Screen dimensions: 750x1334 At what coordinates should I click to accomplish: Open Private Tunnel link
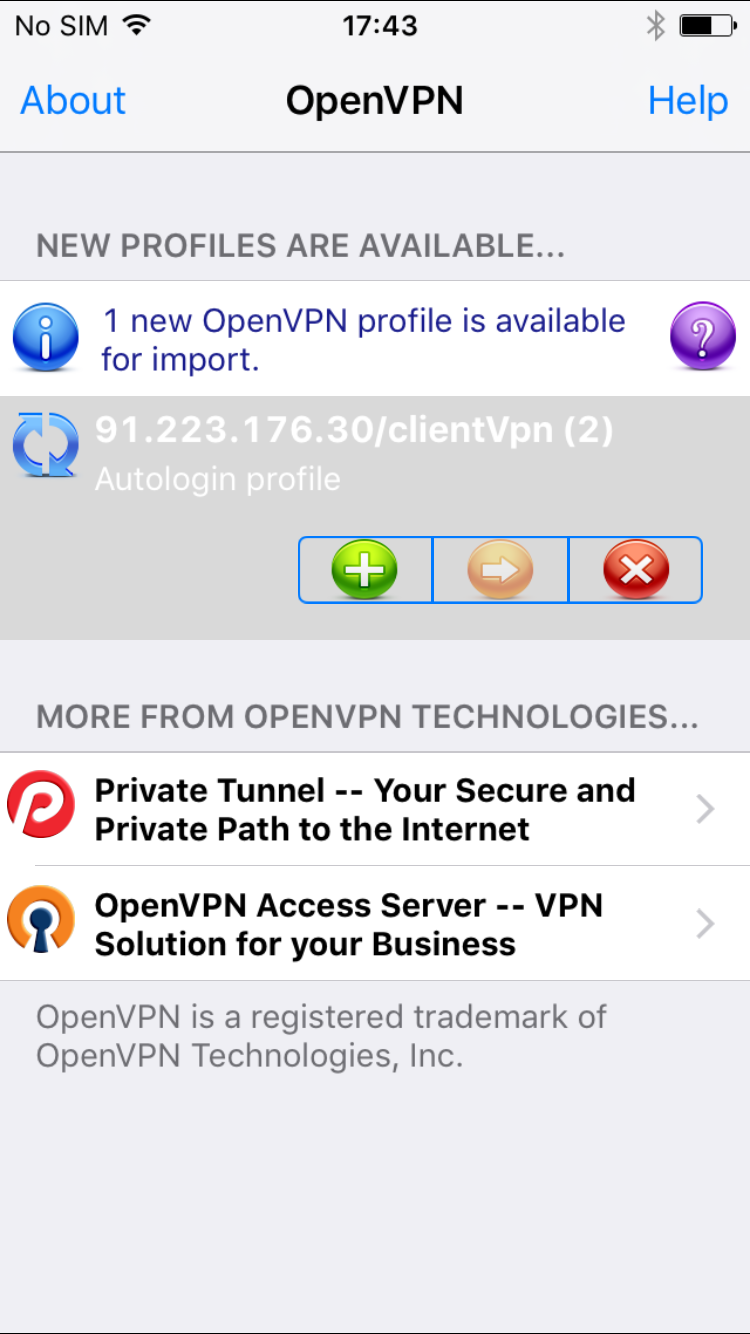pyautogui.click(x=375, y=809)
